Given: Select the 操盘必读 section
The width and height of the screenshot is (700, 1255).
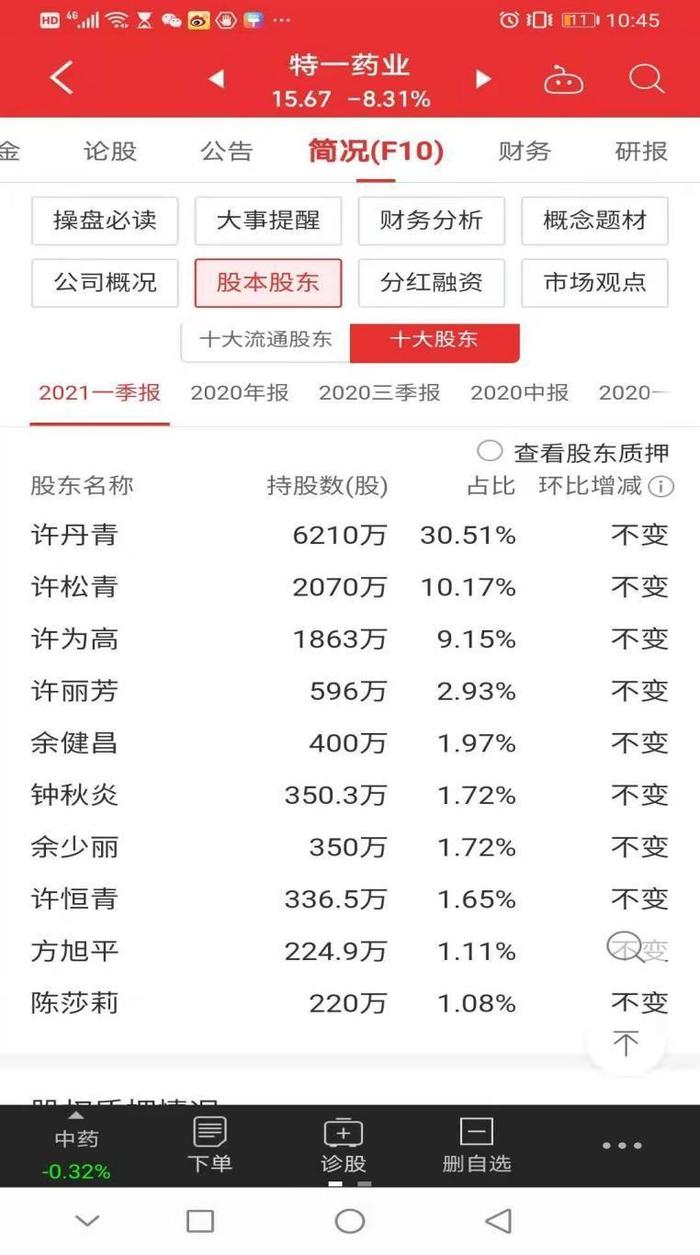Looking at the screenshot, I should click(x=105, y=221).
